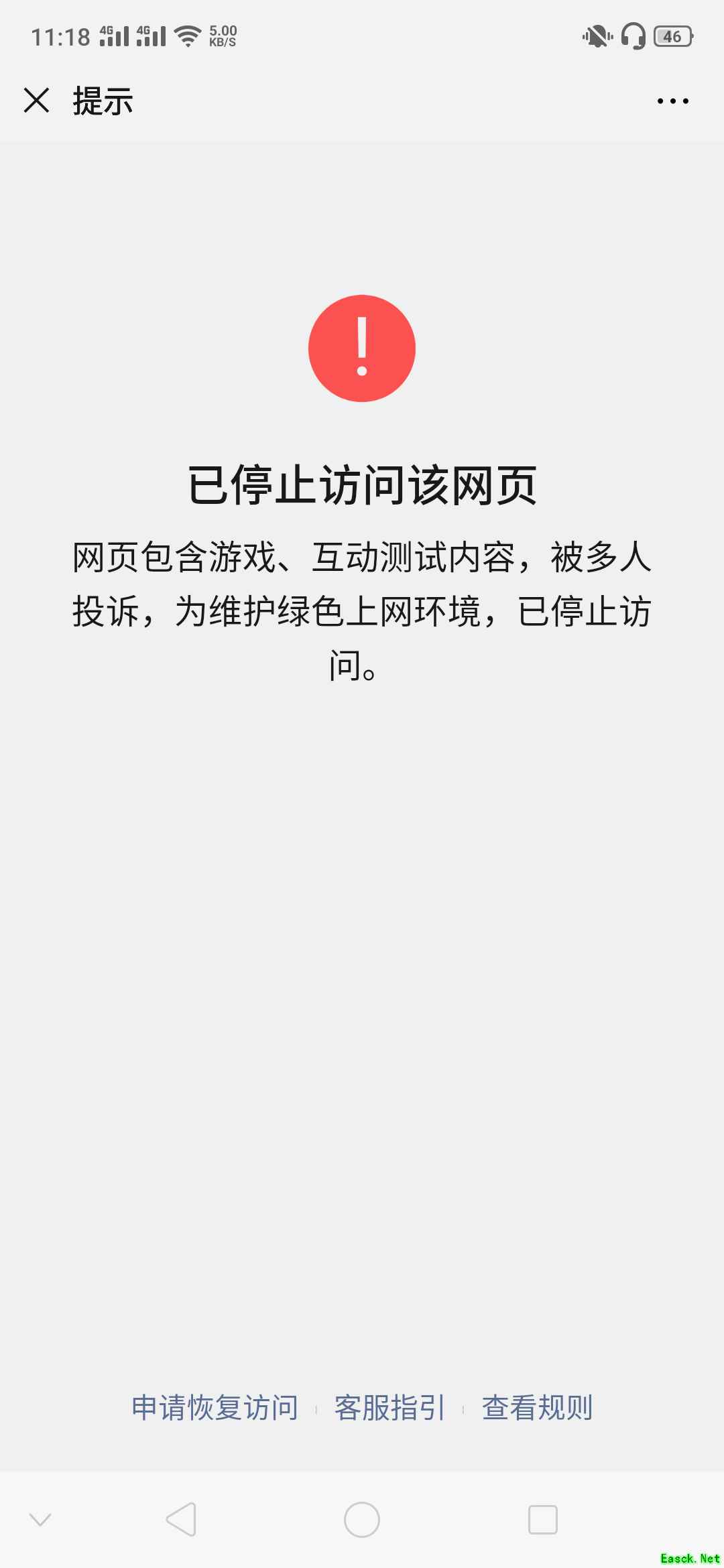Open 客服指引 link
Image resolution: width=724 pixels, height=1568 pixels.
point(389,1408)
